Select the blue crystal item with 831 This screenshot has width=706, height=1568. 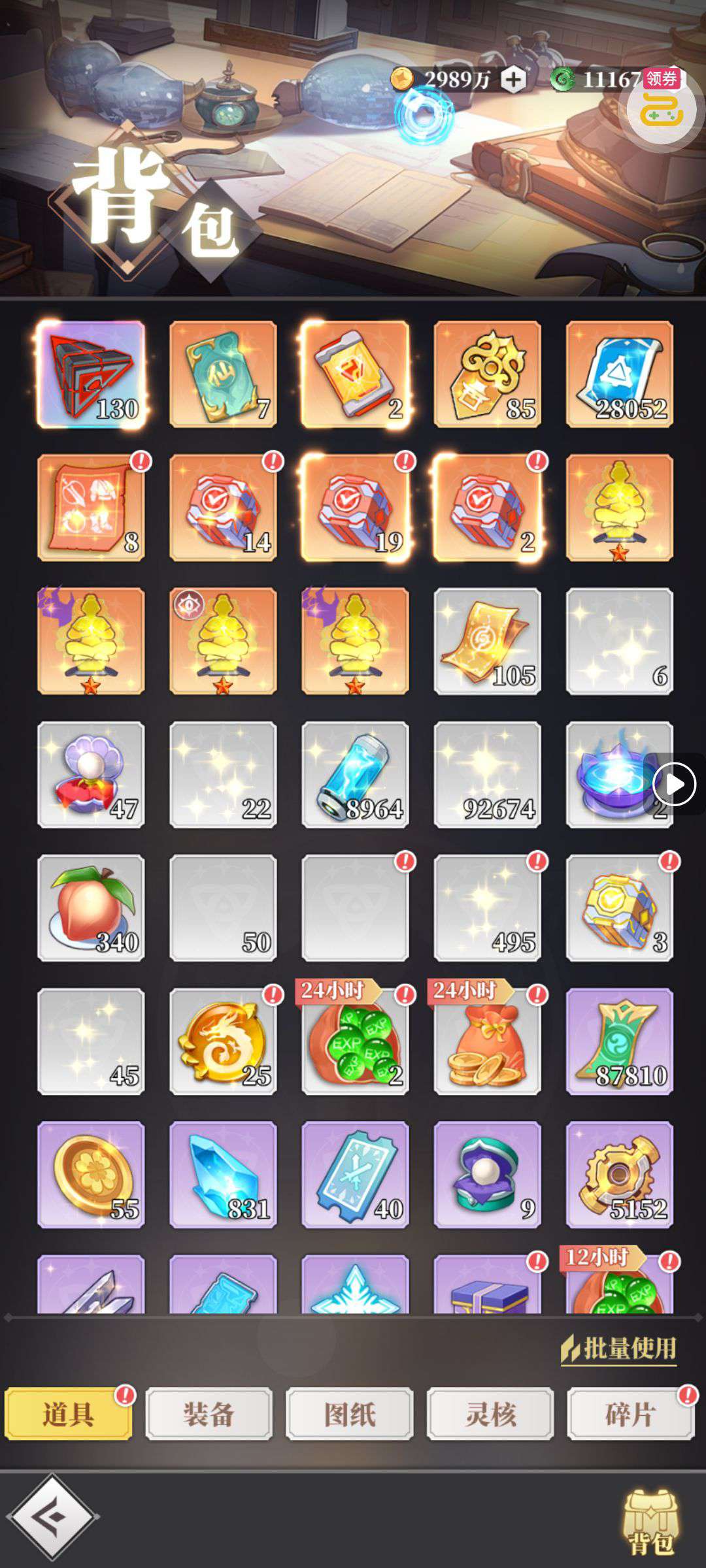(223, 1174)
